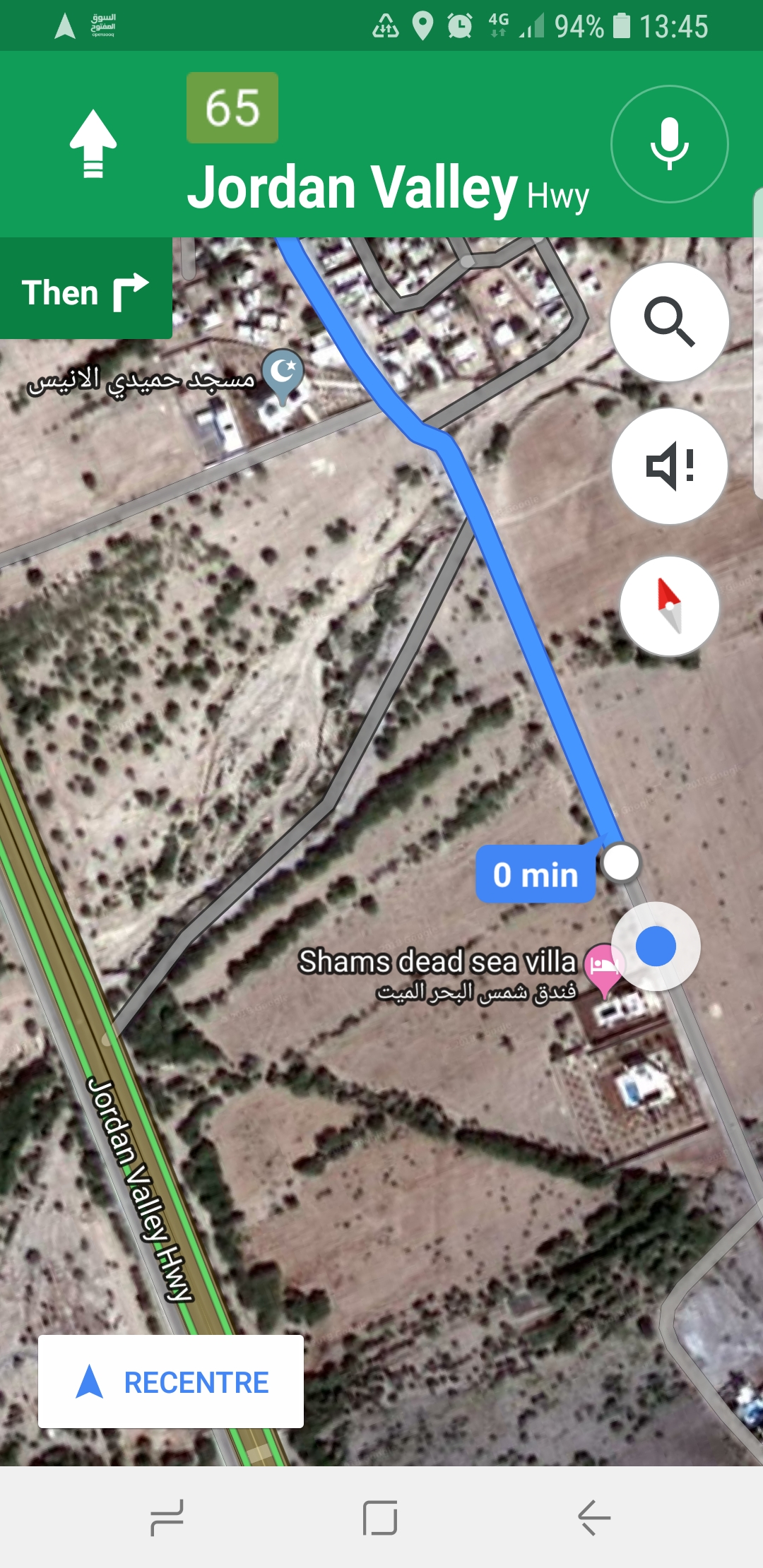Tap the compass to reorient map

point(669,606)
